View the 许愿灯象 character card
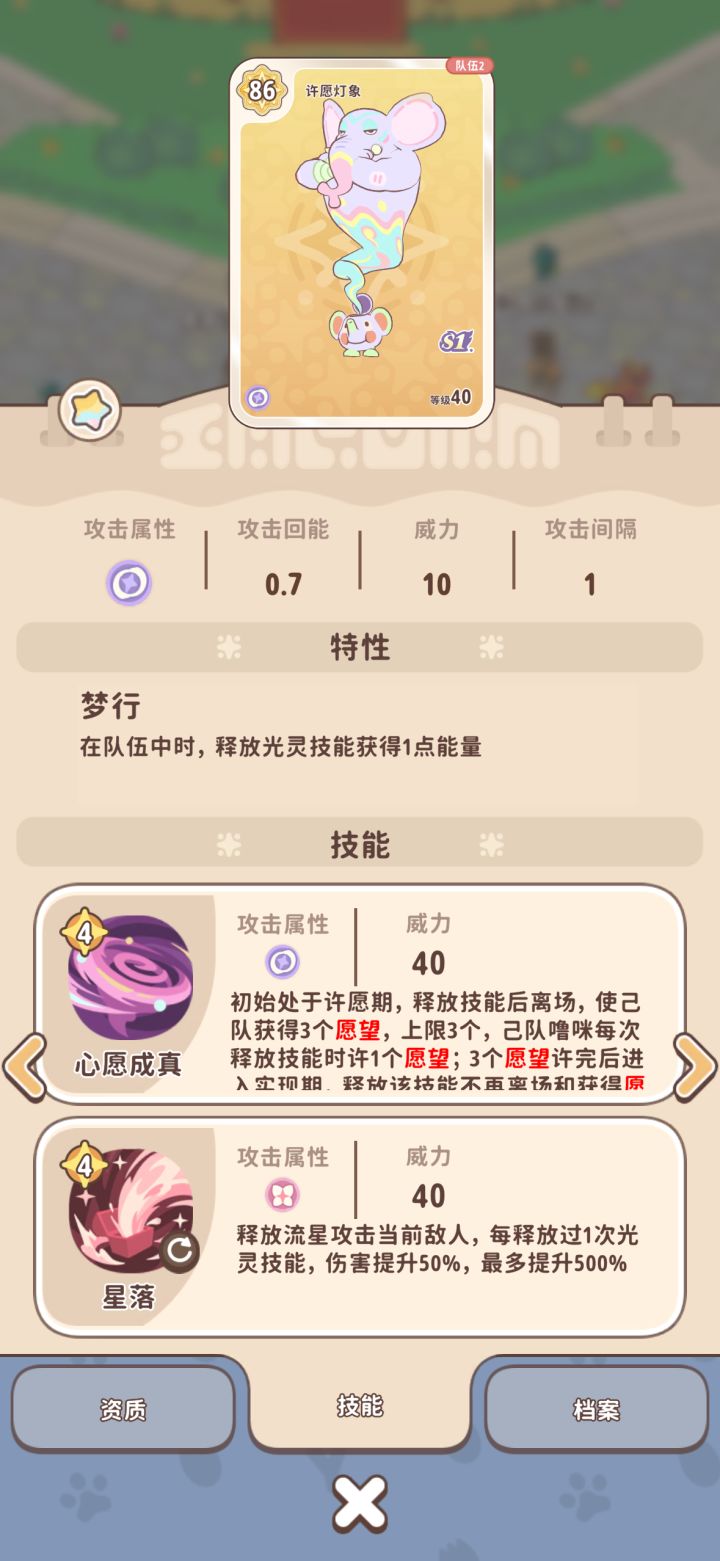 [361, 242]
